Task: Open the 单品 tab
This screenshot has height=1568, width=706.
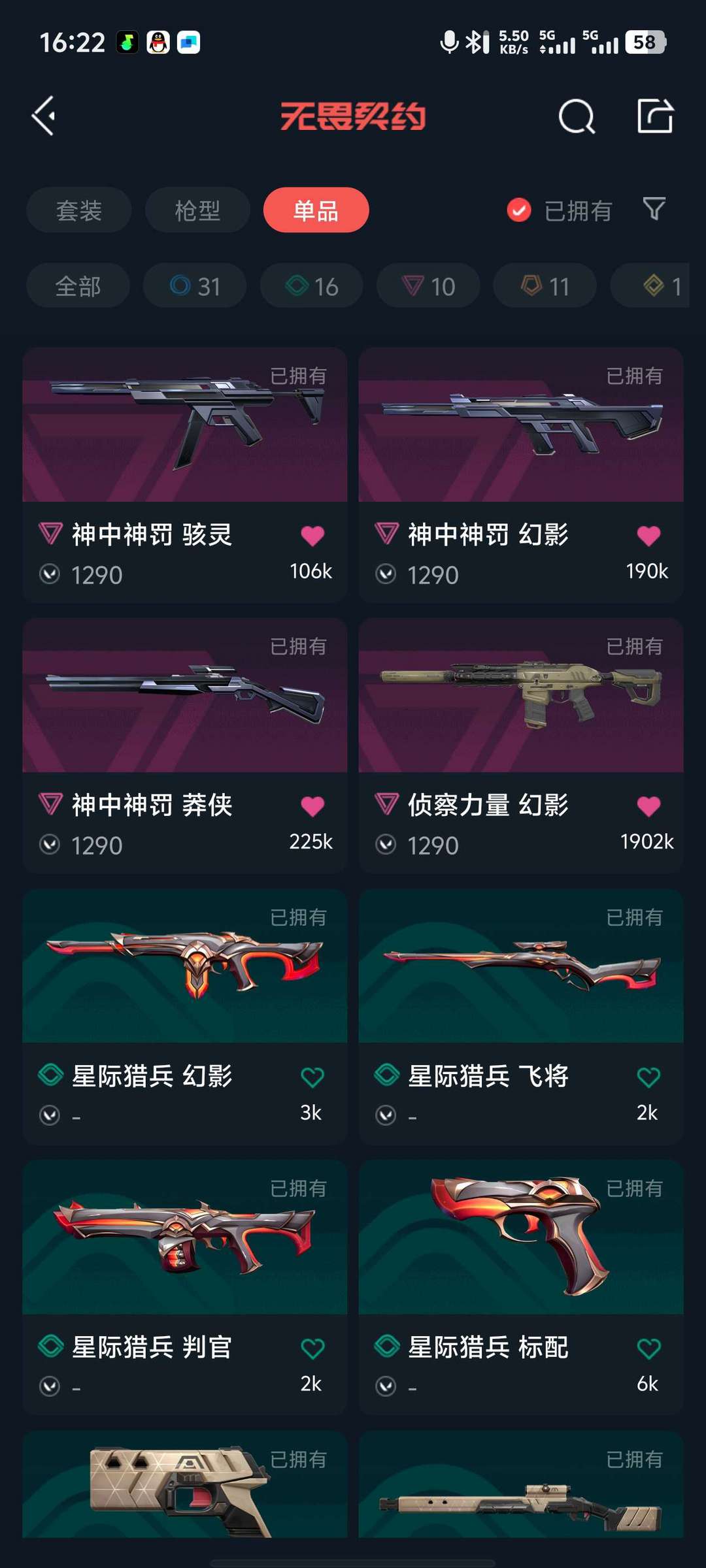Action: (x=315, y=210)
